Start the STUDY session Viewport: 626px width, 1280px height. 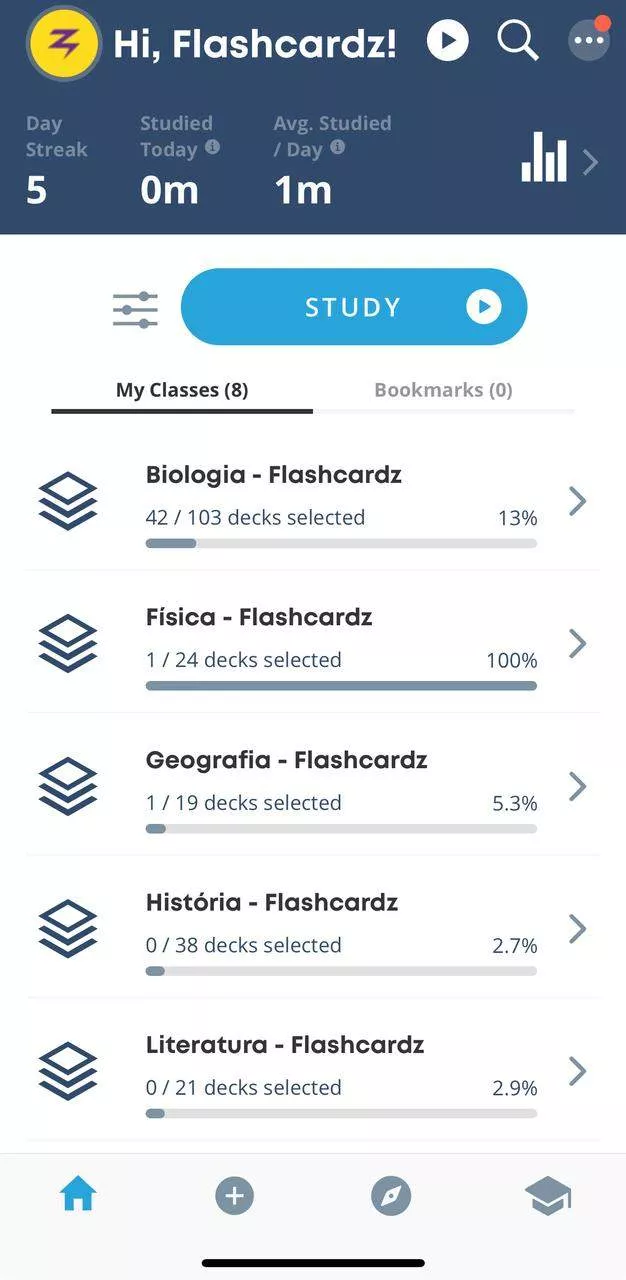pos(354,307)
